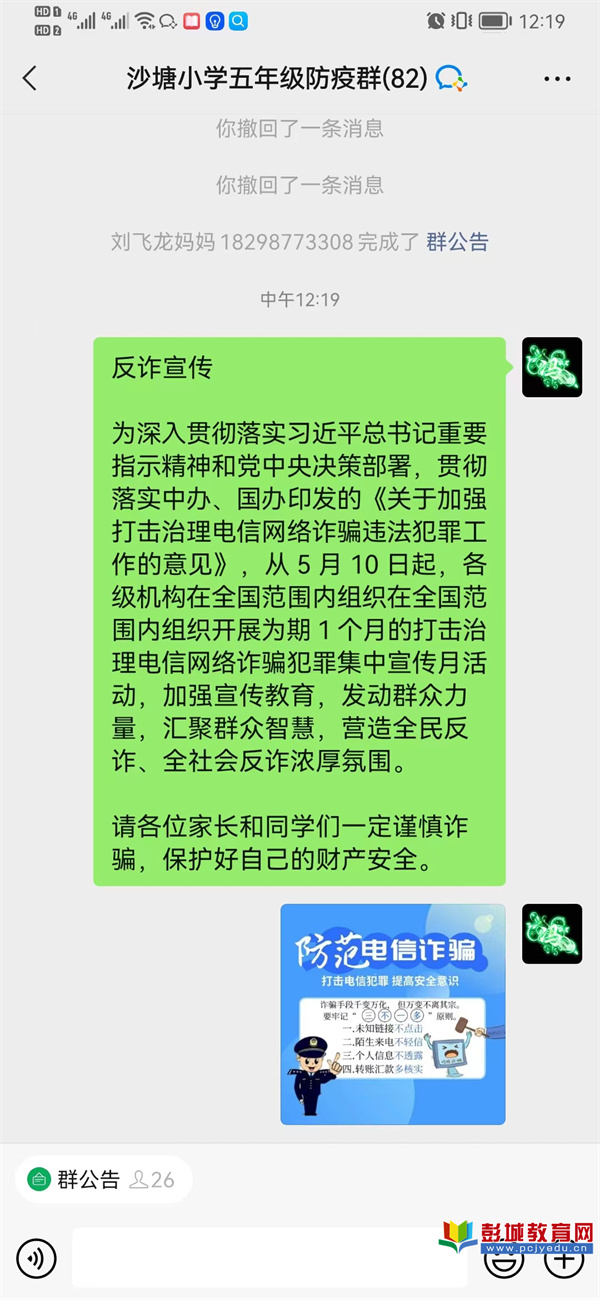Open the 群公告 chip above input bar
600x1300 pixels.
(x=102, y=1179)
